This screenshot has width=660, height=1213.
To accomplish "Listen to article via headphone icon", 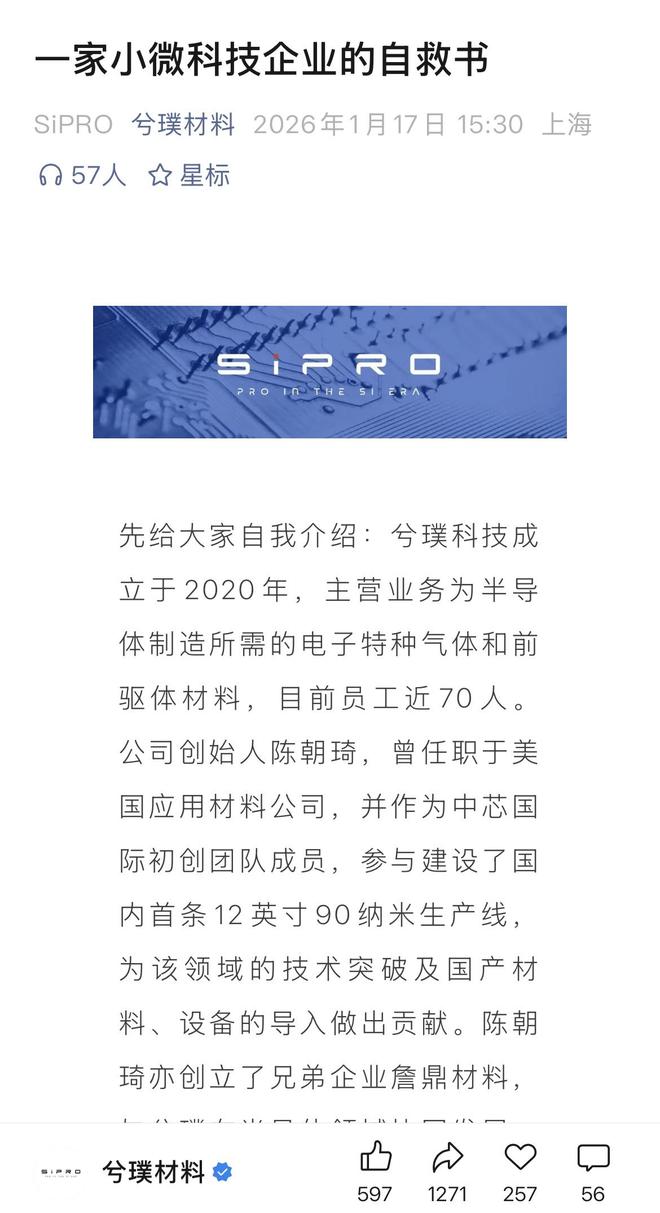I will pos(51,176).
